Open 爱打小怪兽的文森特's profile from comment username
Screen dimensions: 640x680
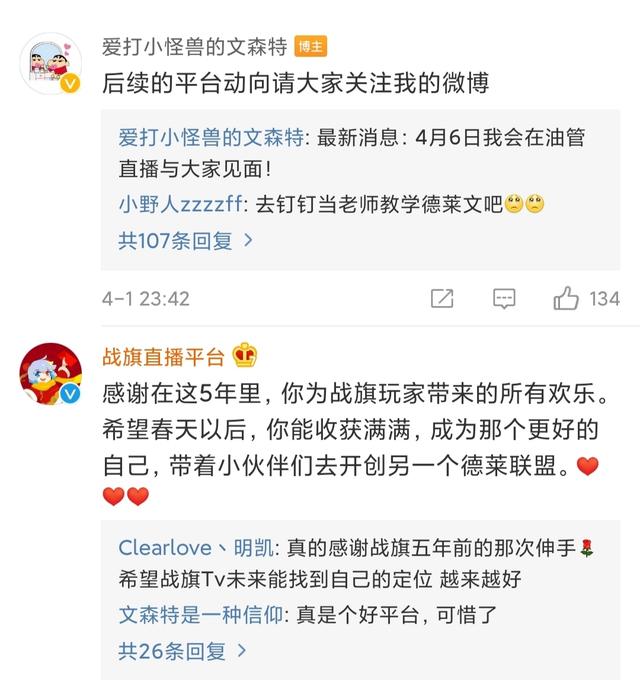click(x=194, y=46)
